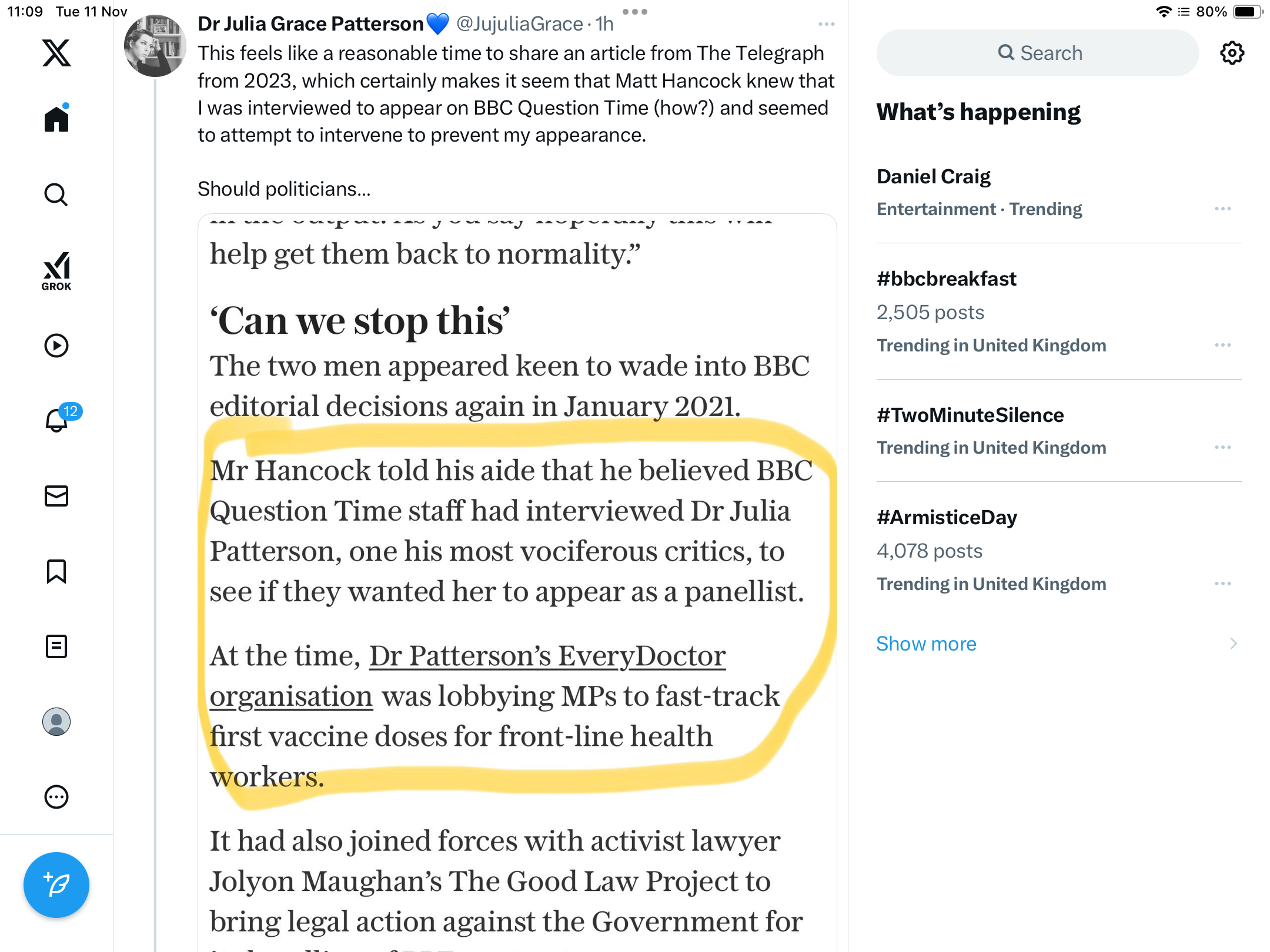Open more options for #bbcbreakfast trend
Screen dimensions: 1270x952
click(1223, 345)
